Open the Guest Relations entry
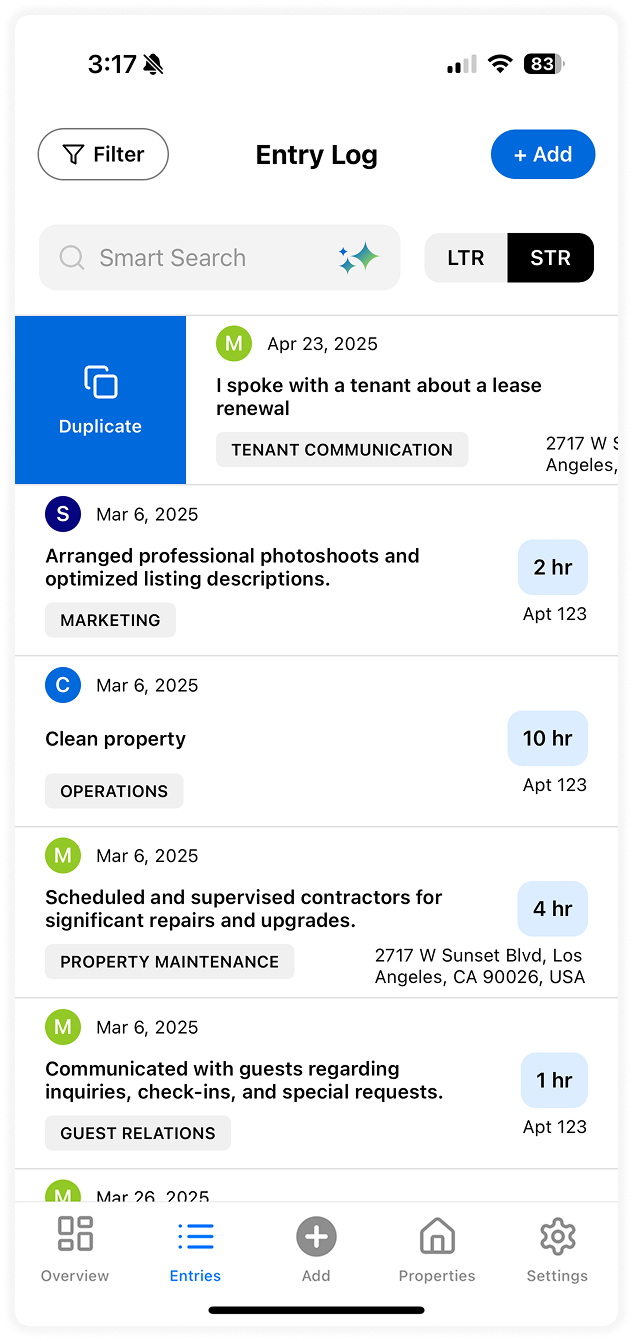633x1341 pixels. click(316, 1084)
